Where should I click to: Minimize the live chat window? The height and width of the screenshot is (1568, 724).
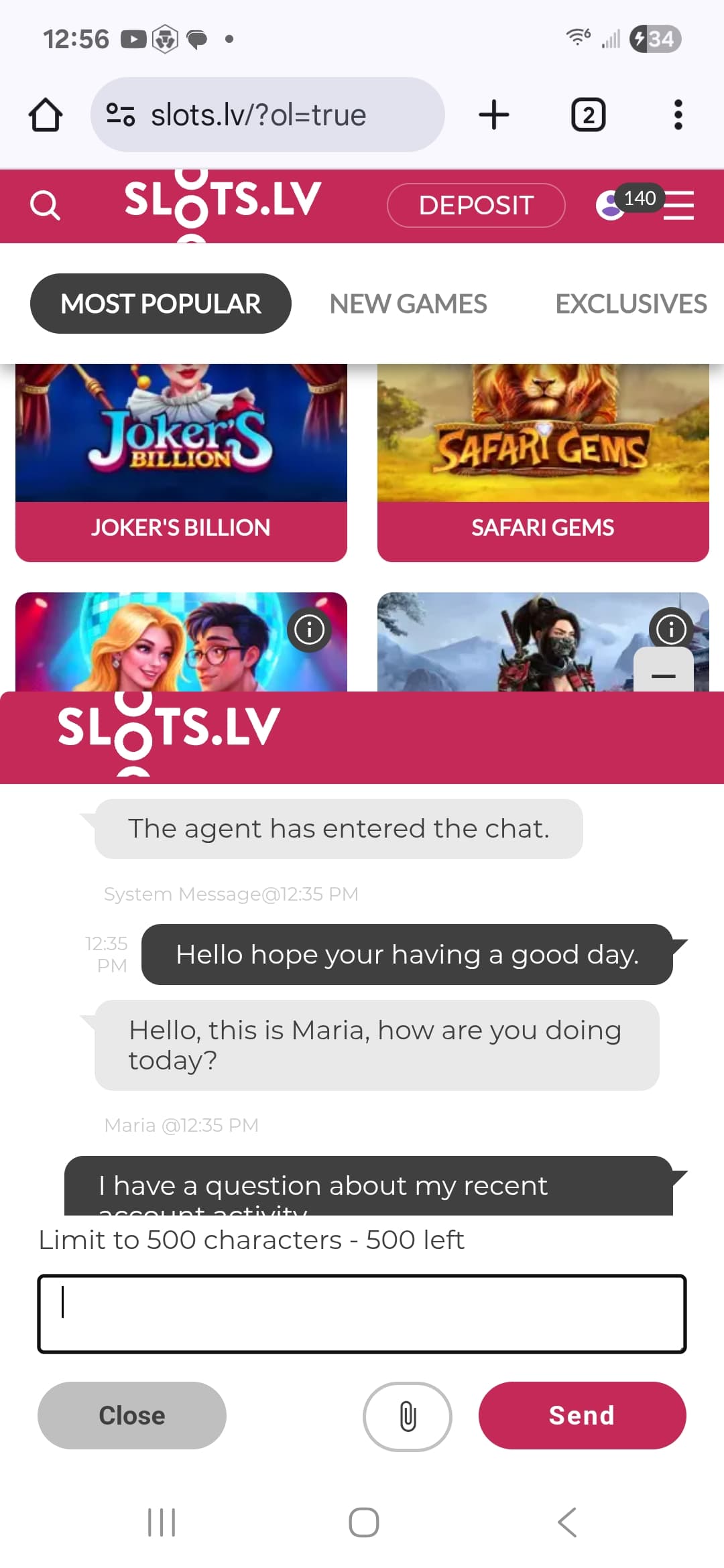click(664, 671)
